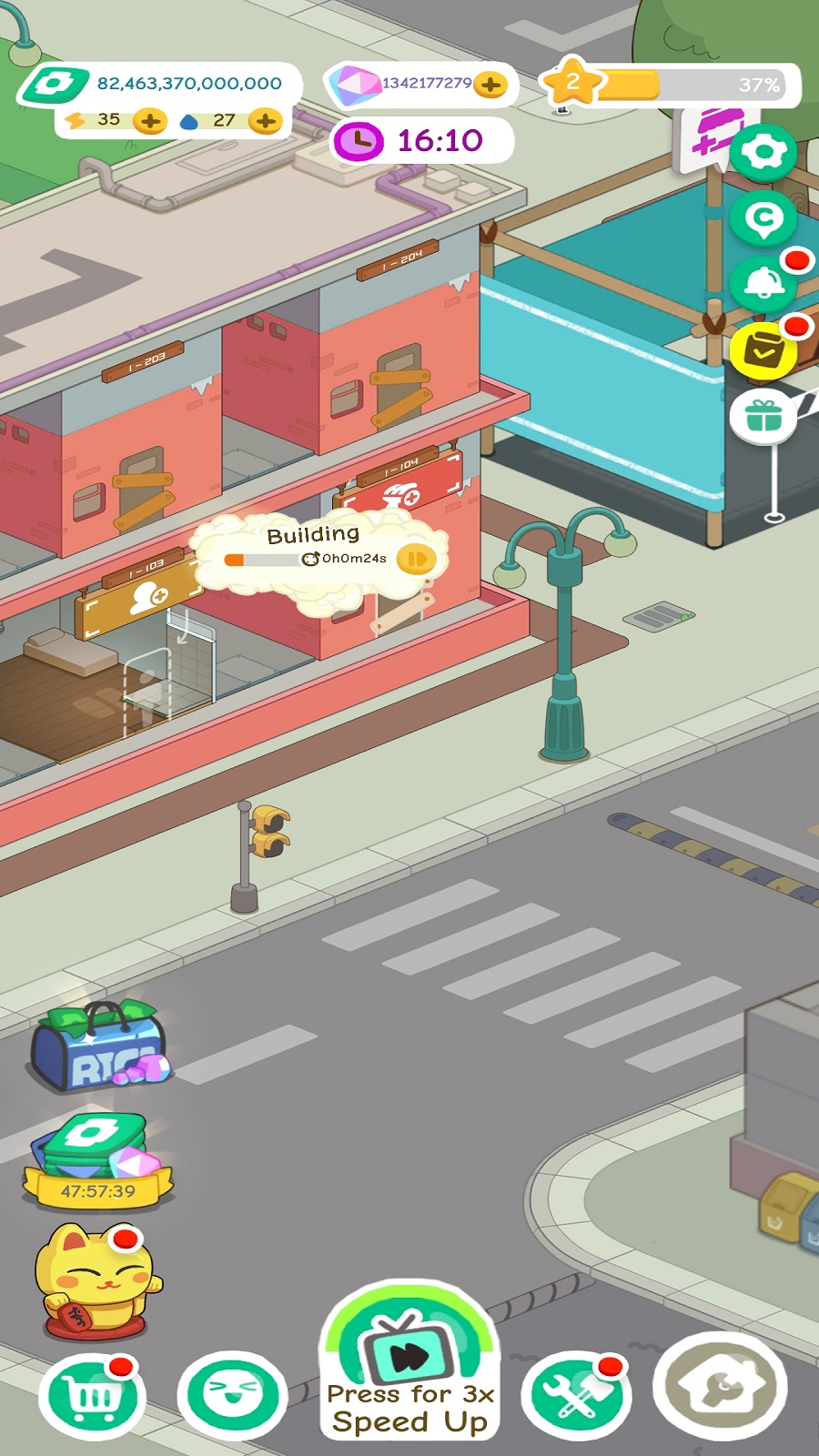Open the star level progress bar

(673, 85)
